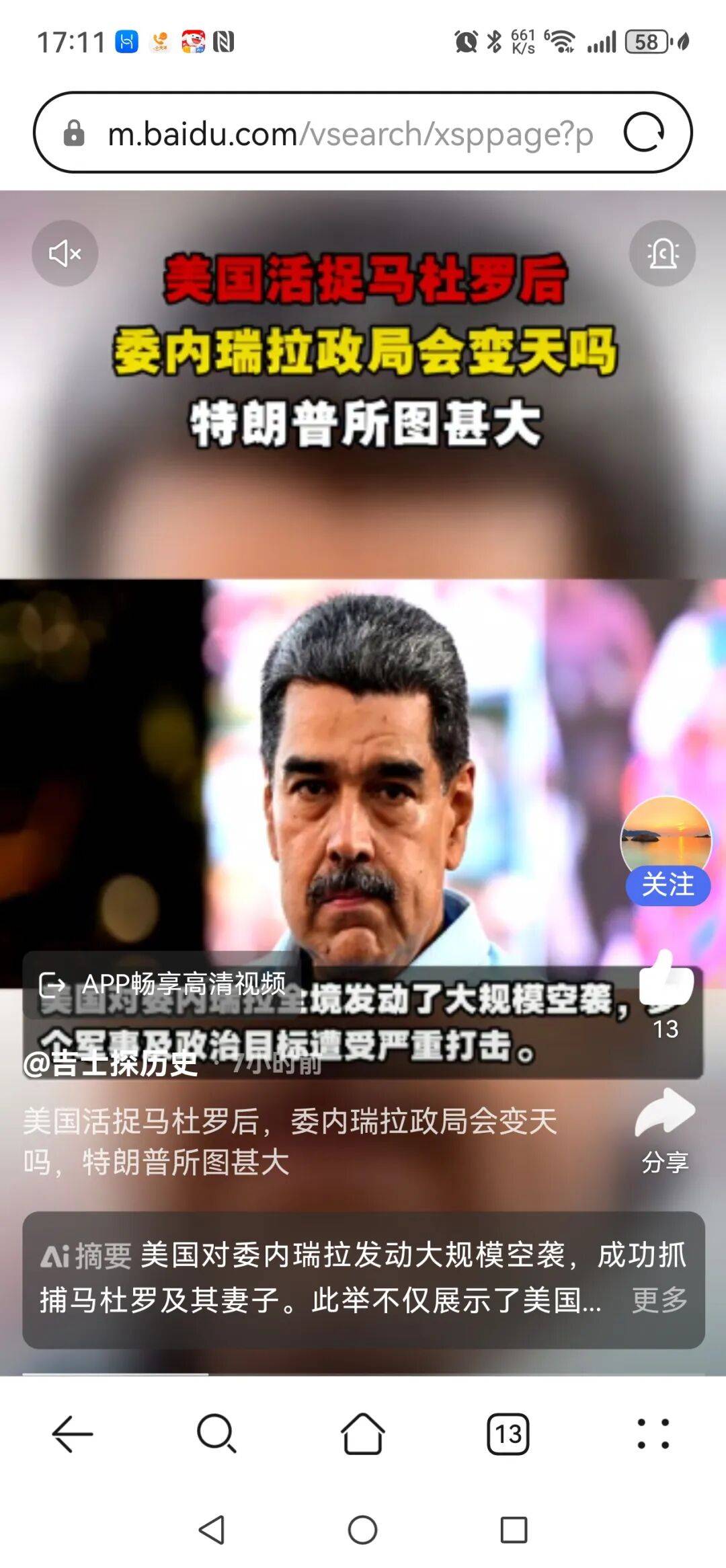Go to the browser home page
This screenshot has height=1568, width=726.
[363, 1433]
